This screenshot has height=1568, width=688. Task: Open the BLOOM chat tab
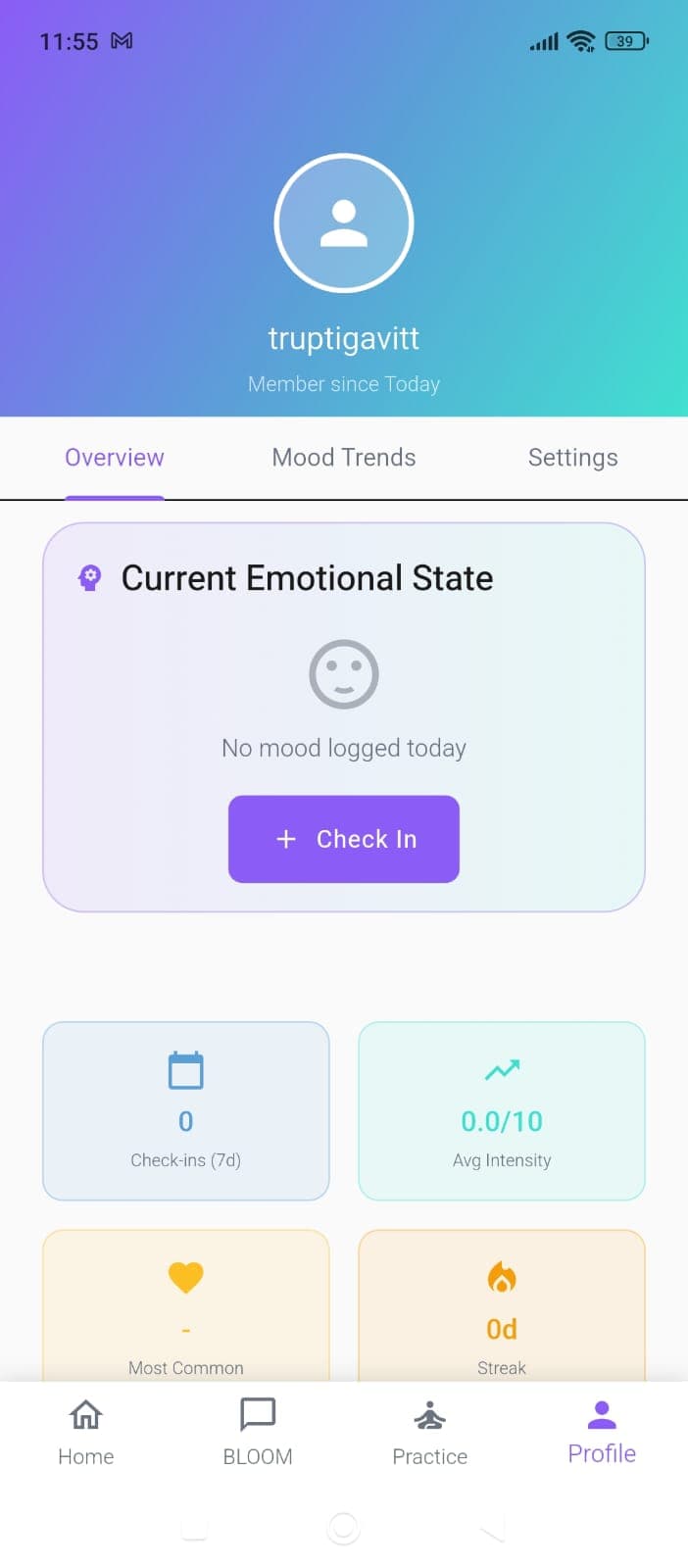(258, 1432)
